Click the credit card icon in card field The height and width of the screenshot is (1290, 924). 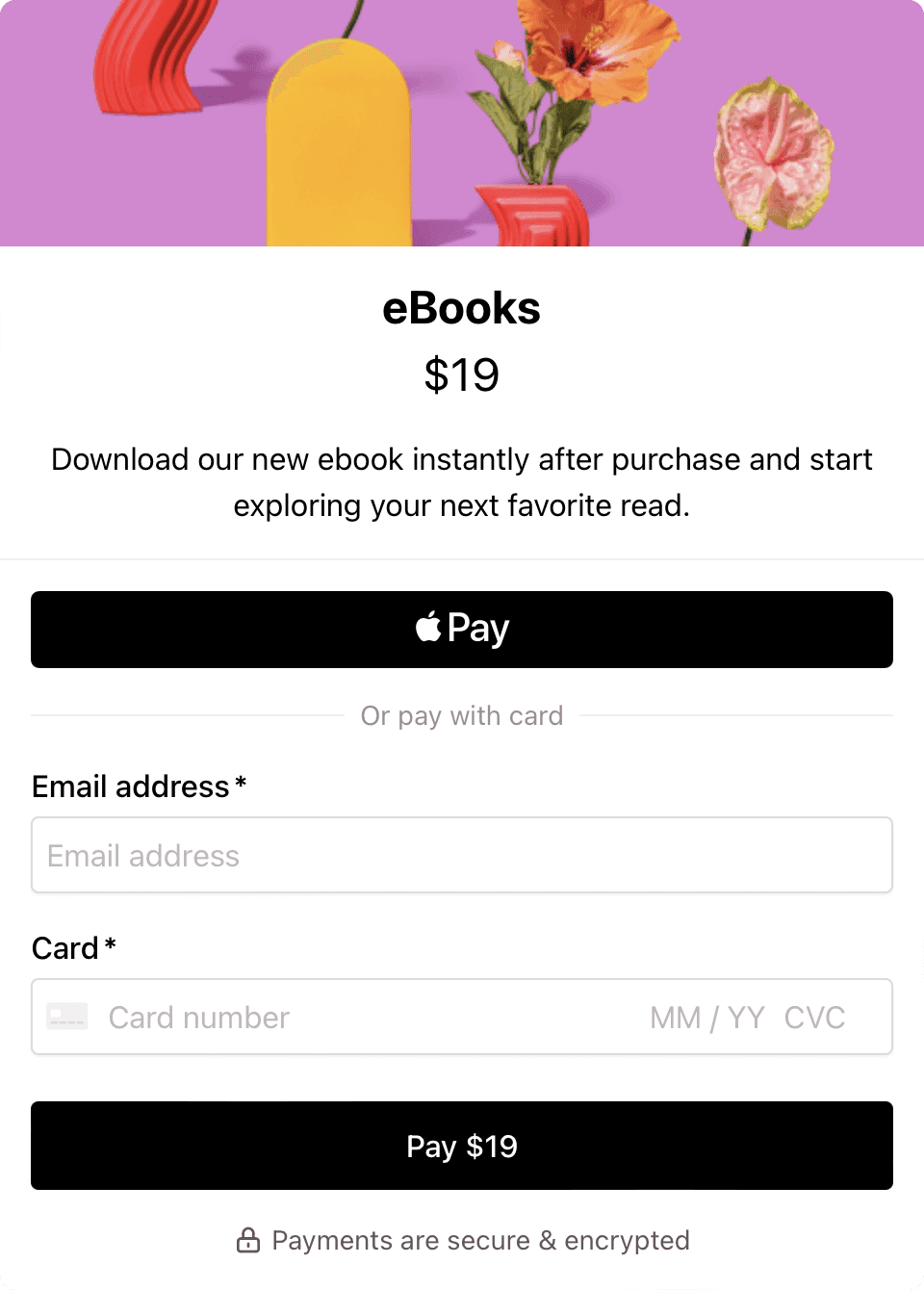click(66, 1016)
